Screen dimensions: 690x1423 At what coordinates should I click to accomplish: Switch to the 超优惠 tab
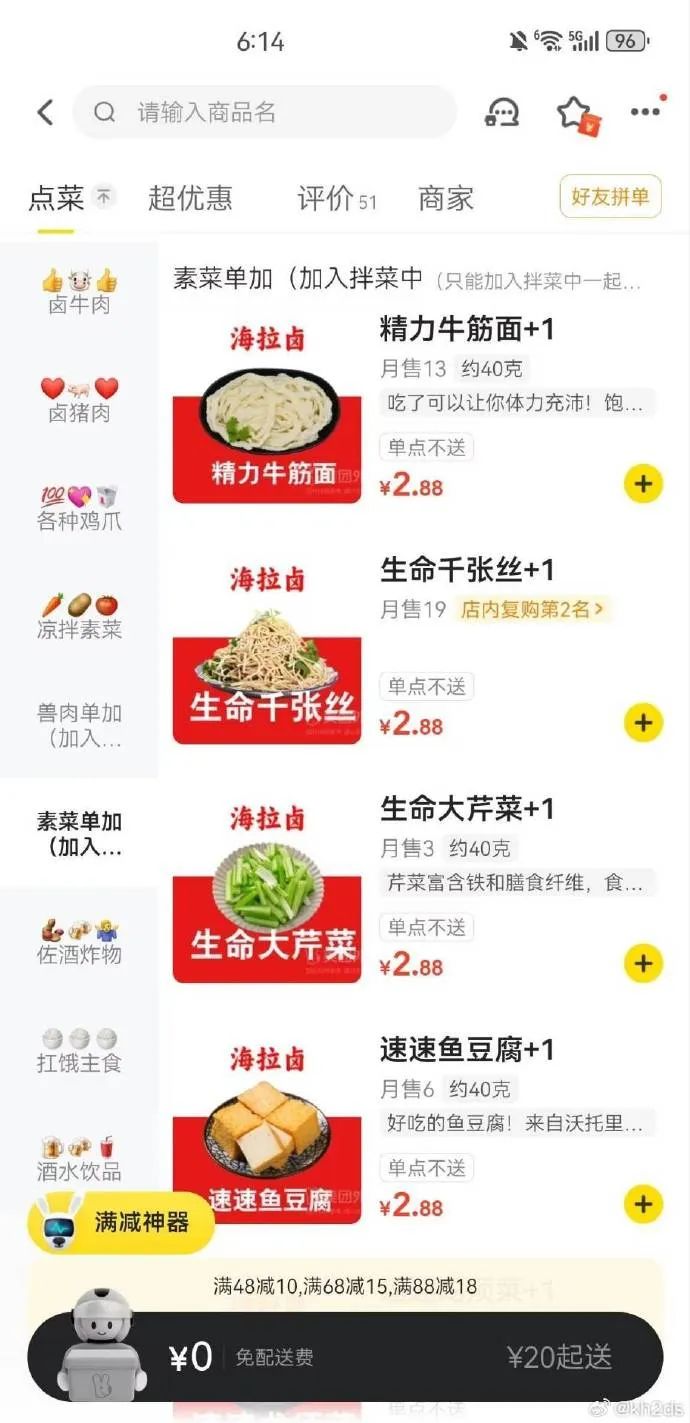coord(190,198)
